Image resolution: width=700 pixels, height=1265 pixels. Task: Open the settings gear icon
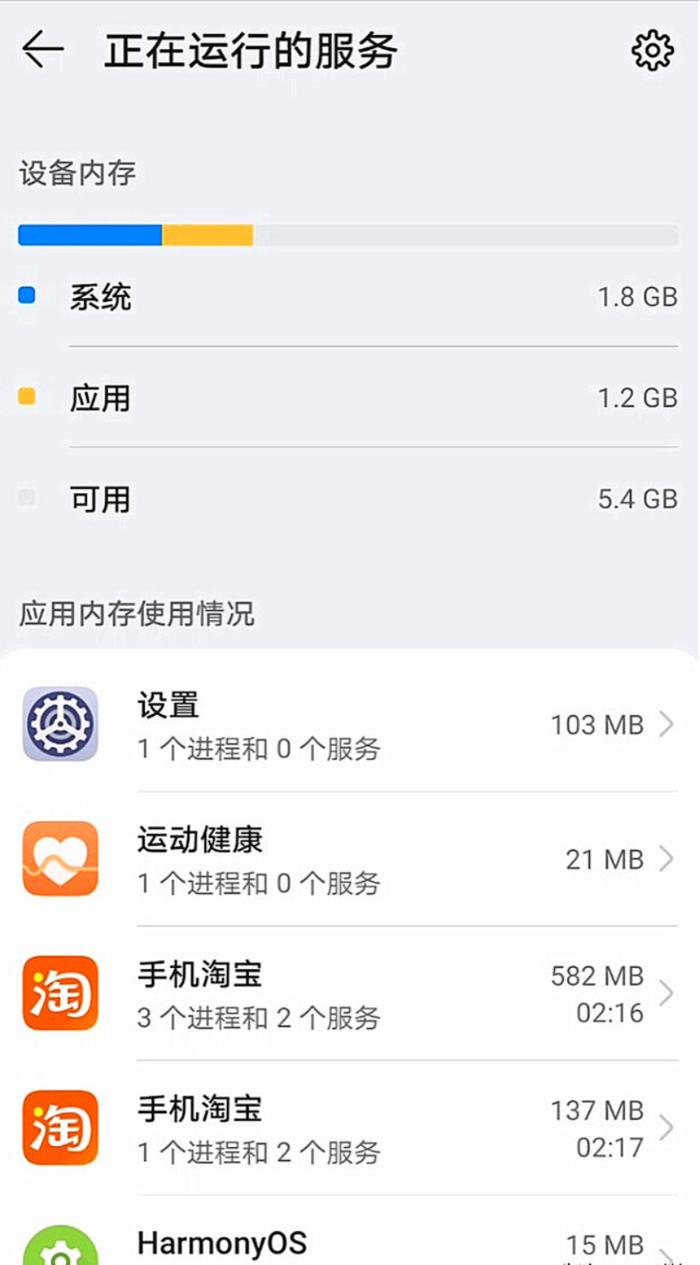pos(653,51)
